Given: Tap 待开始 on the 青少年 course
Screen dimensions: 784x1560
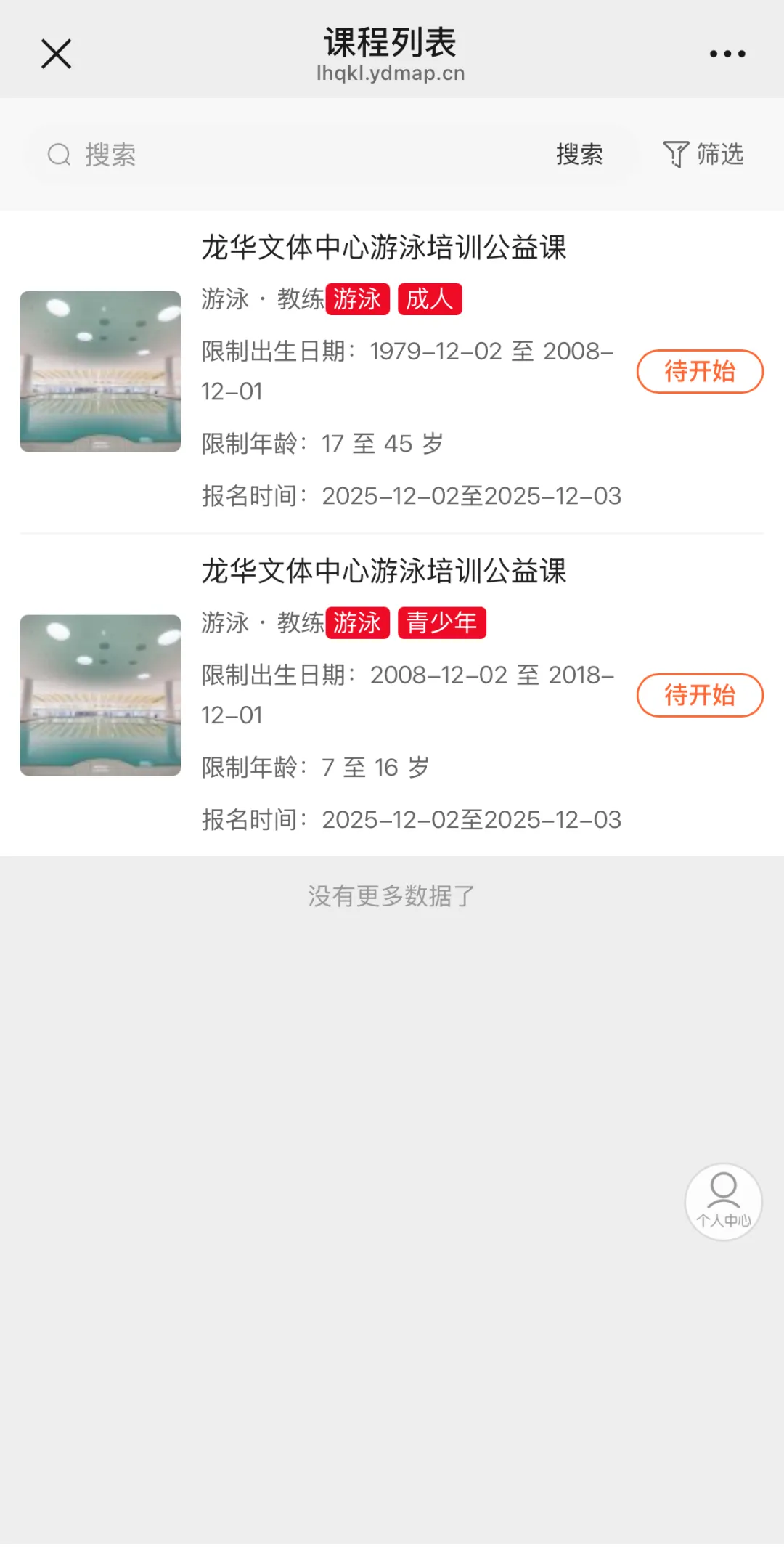Looking at the screenshot, I should [x=700, y=696].
